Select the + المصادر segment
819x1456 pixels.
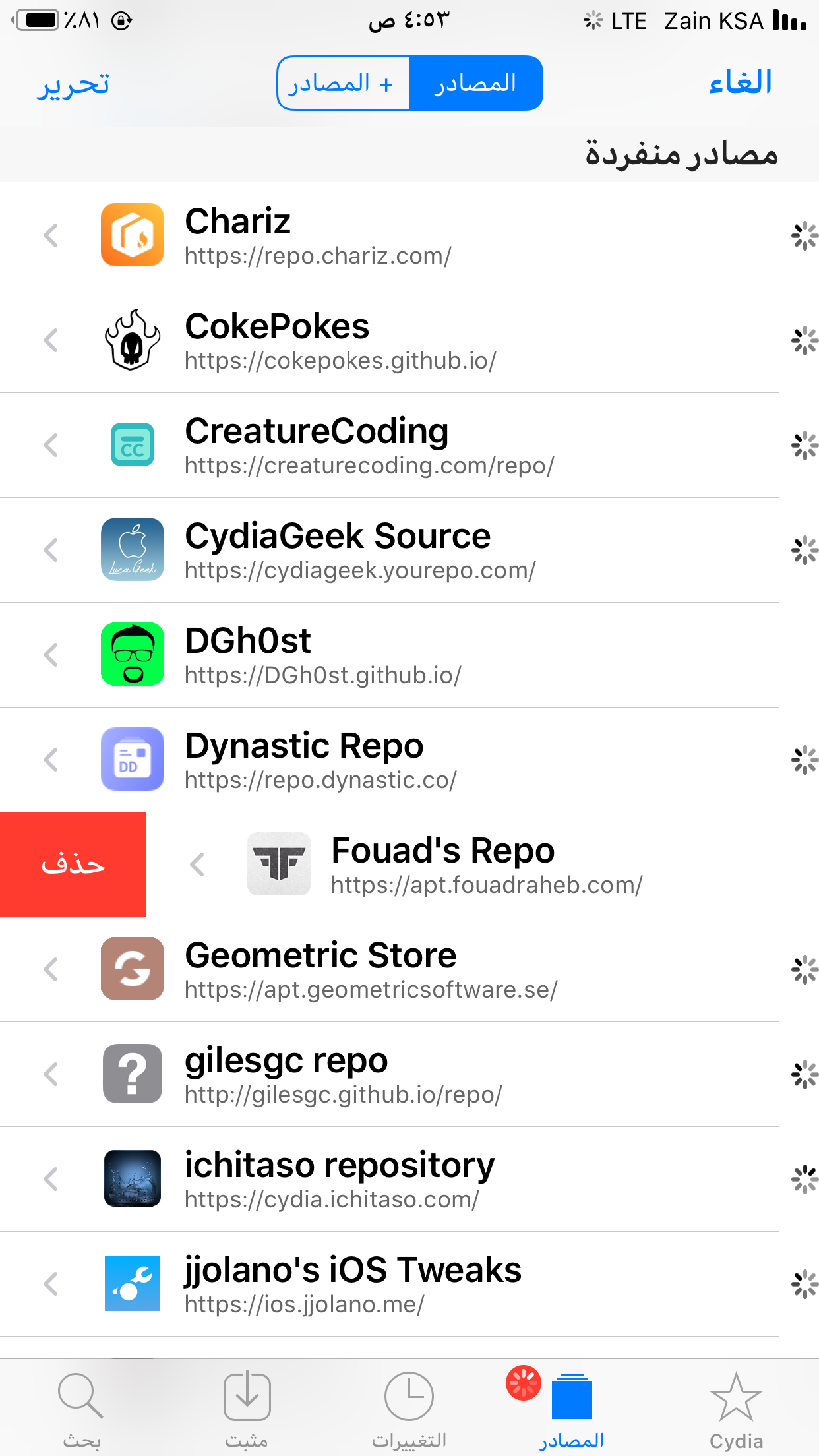coord(343,83)
